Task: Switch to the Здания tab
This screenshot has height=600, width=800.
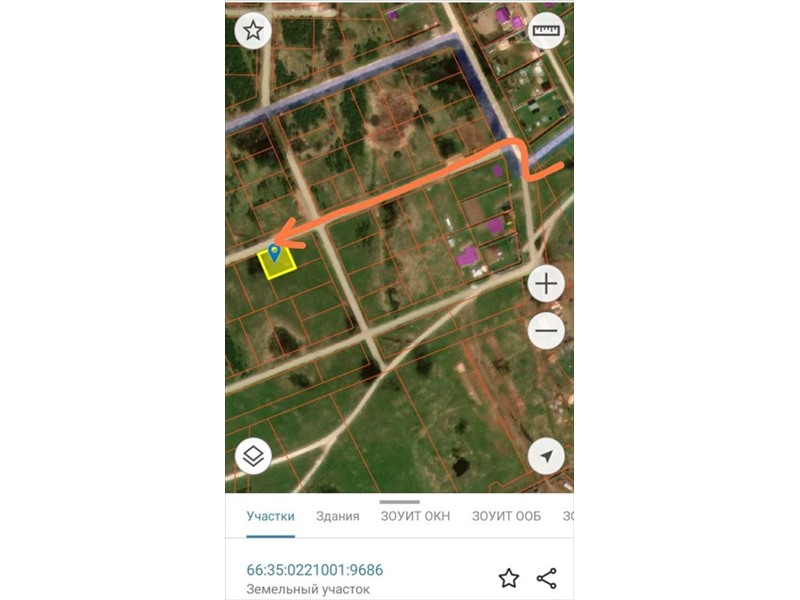Action: [x=337, y=516]
